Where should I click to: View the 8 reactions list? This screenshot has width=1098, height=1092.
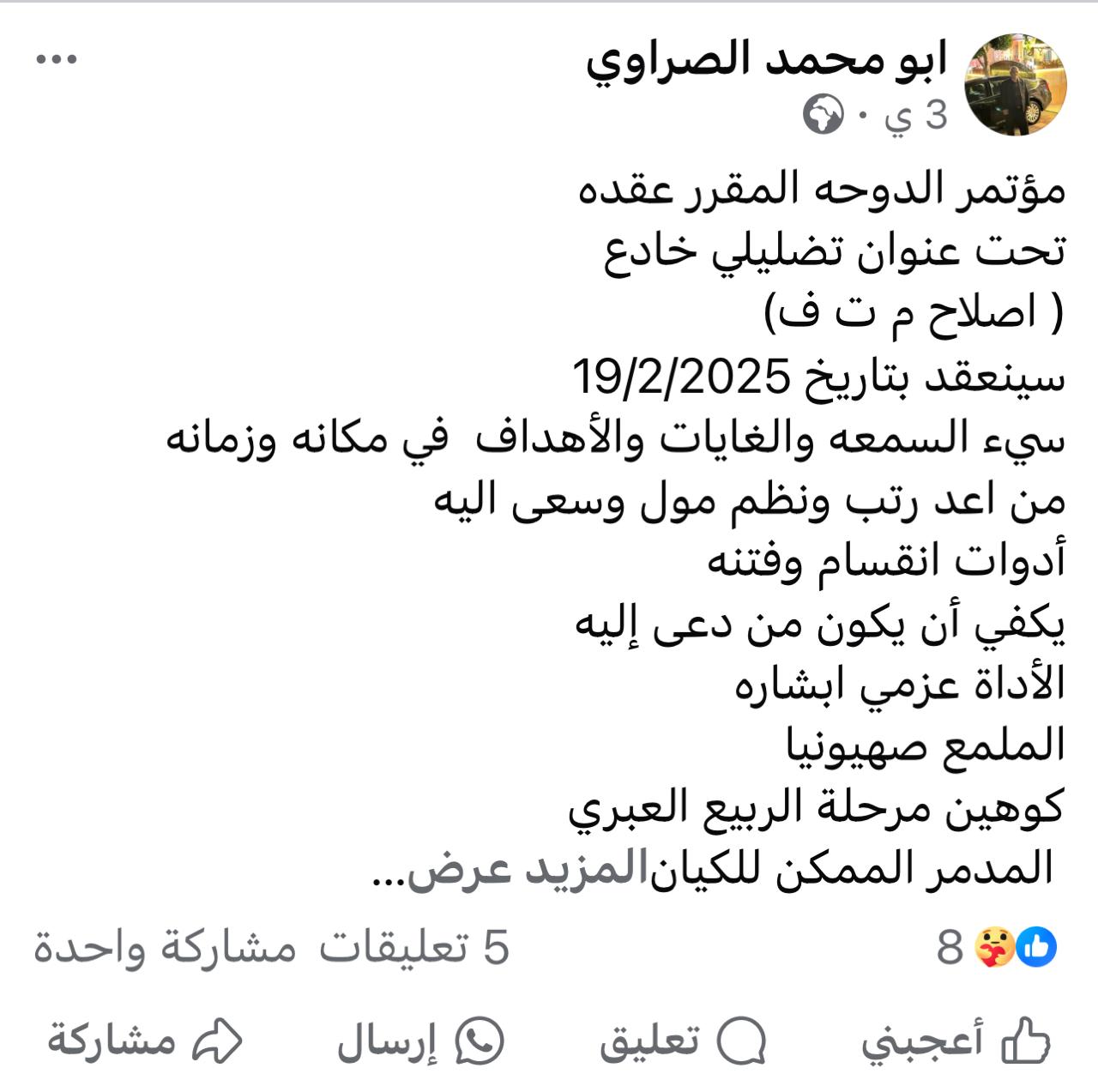click(x=997, y=948)
